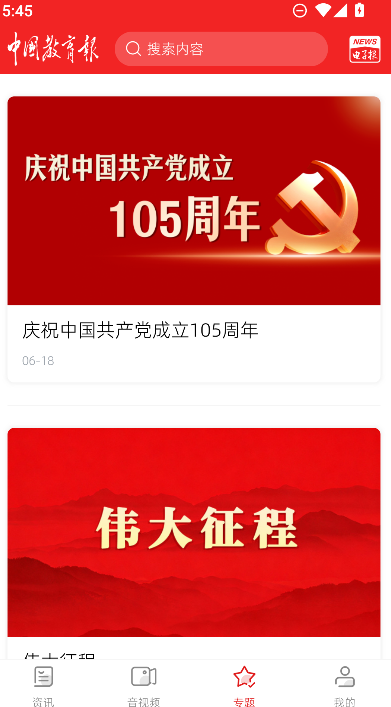Select the 专题 tab
391x707 pixels.
[x=244, y=684]
